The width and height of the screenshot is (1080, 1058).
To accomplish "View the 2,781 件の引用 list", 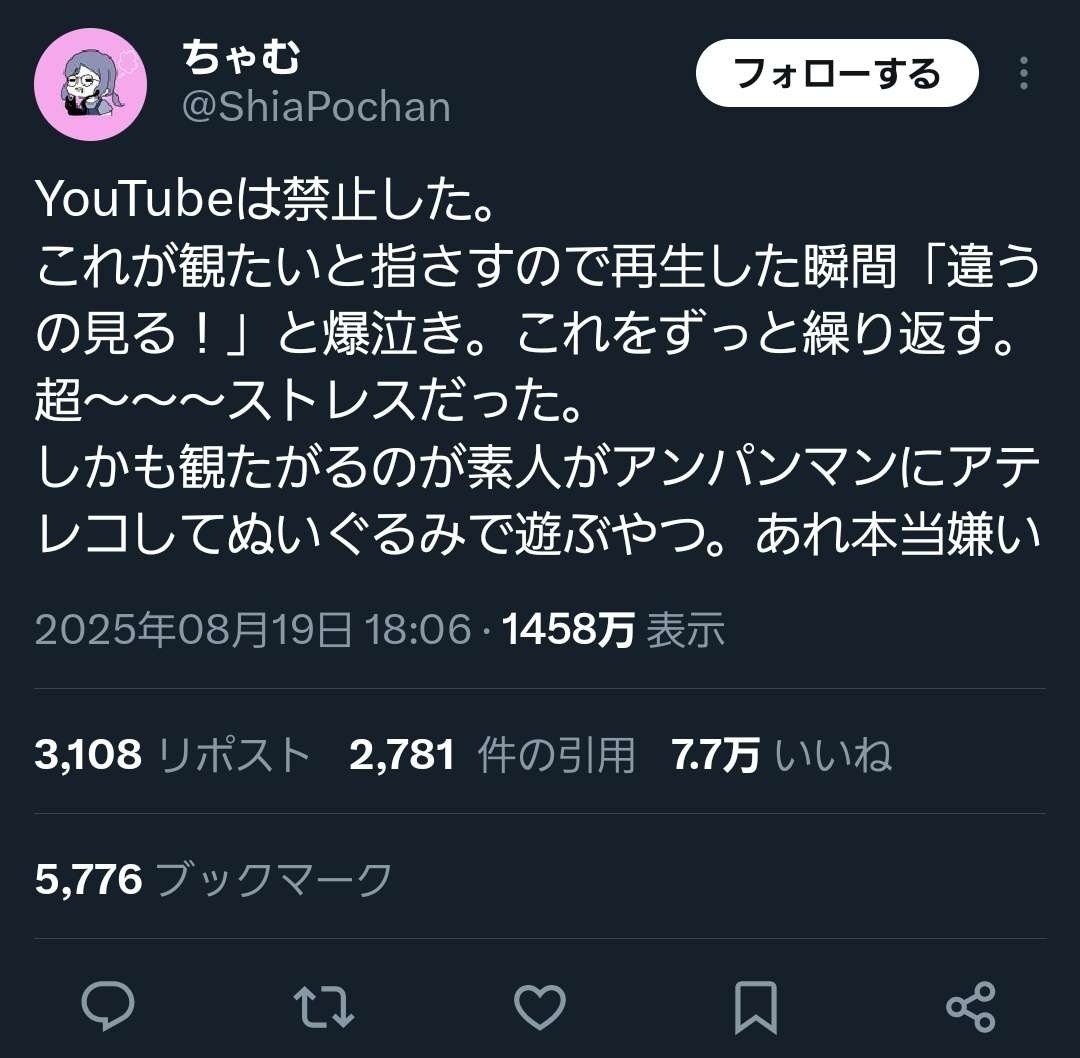I will (492, 755).
